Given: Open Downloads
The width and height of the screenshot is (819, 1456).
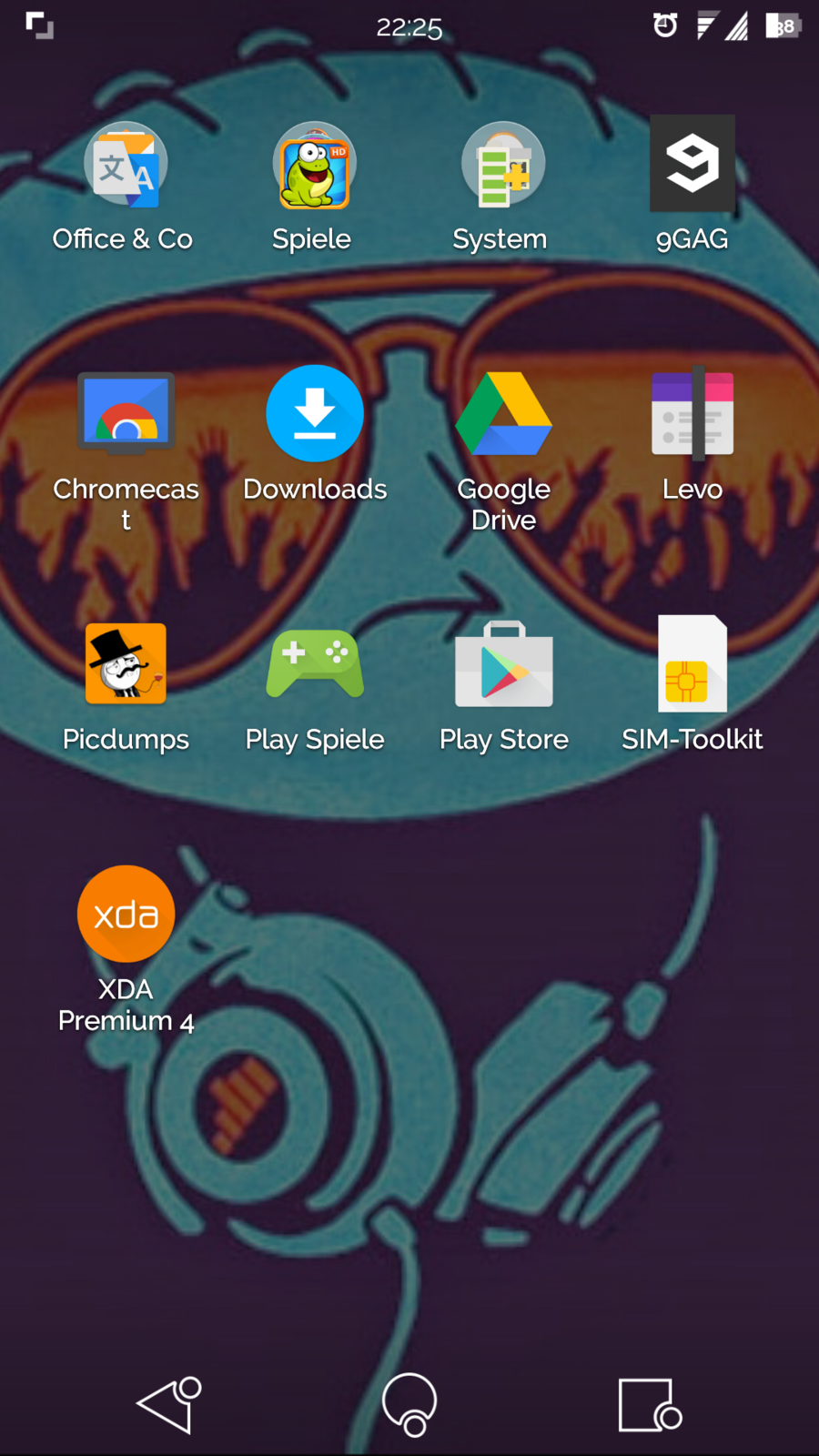Looking at the screenshot, I should (x=315, y=414).
